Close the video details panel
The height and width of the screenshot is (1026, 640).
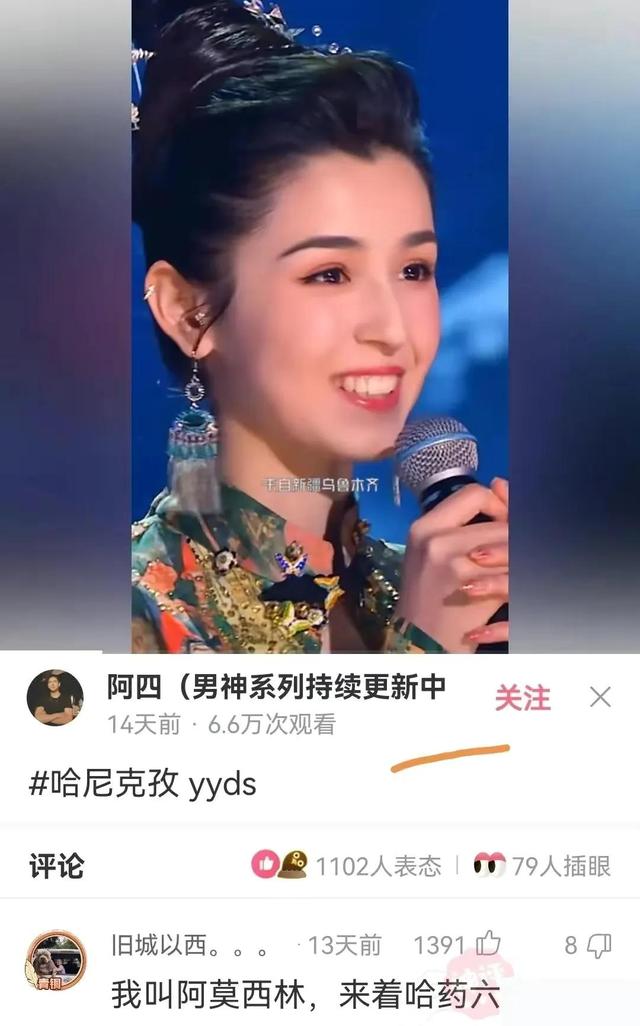tap(600, 697)
